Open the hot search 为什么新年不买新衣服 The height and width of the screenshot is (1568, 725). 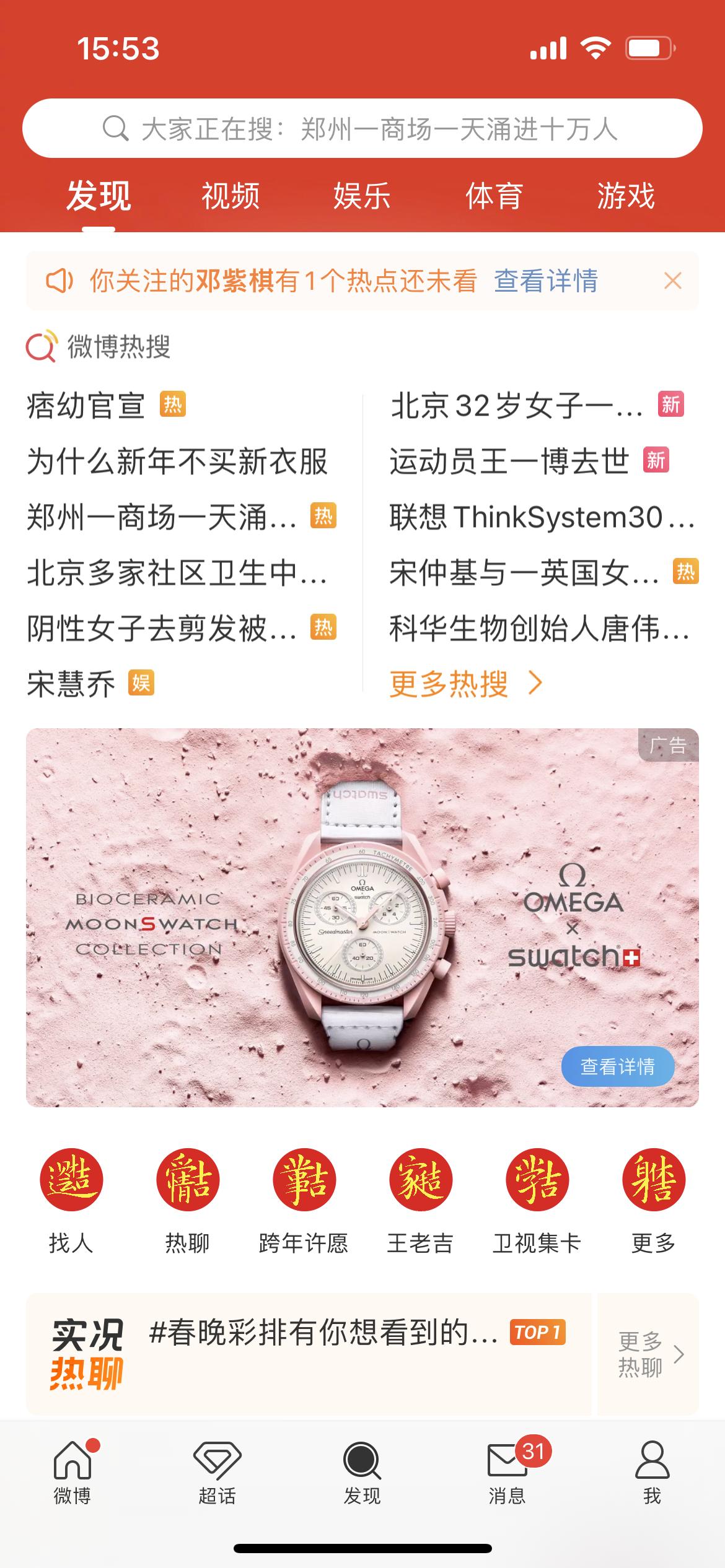pyautogui.click(x=177, y=461)
